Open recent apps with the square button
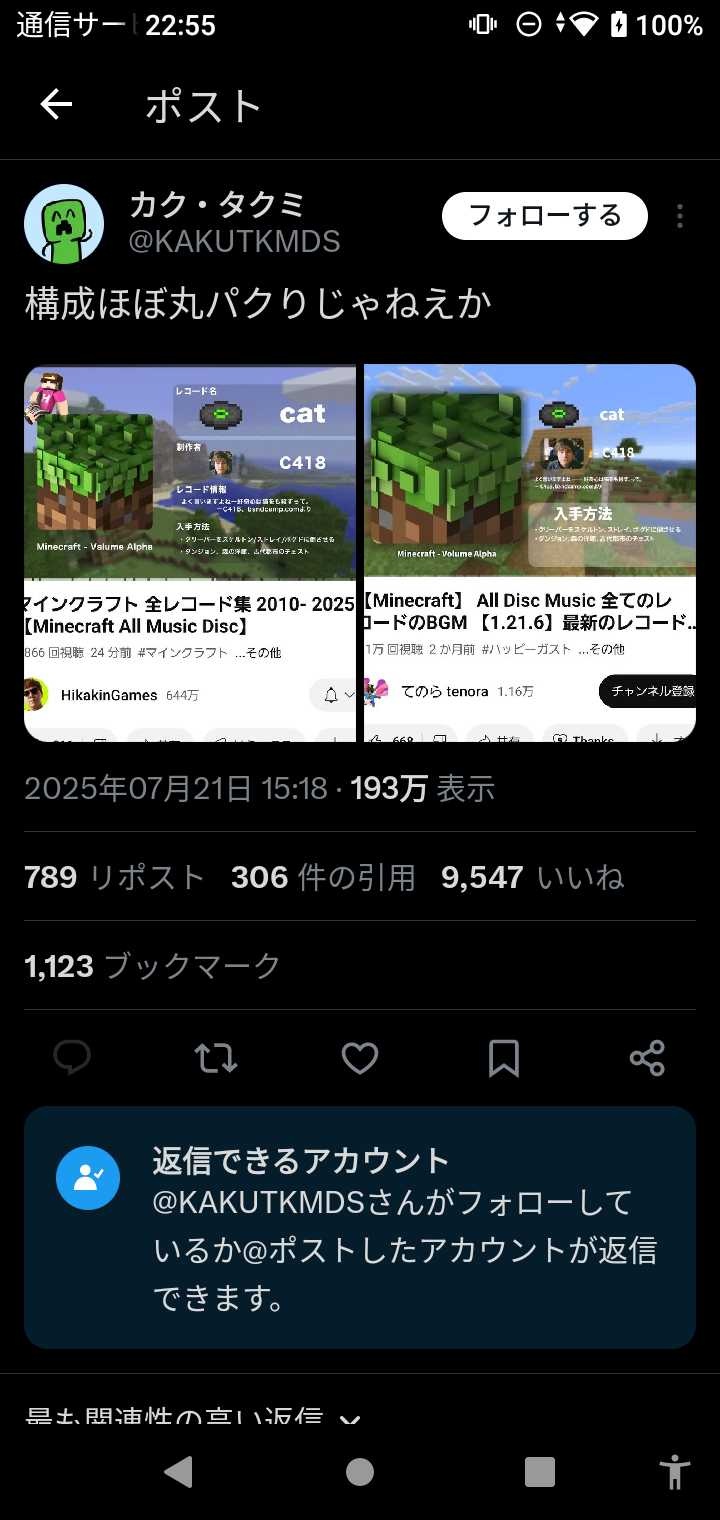This screenshot has height=1520, width=720. pos(540,1472)
